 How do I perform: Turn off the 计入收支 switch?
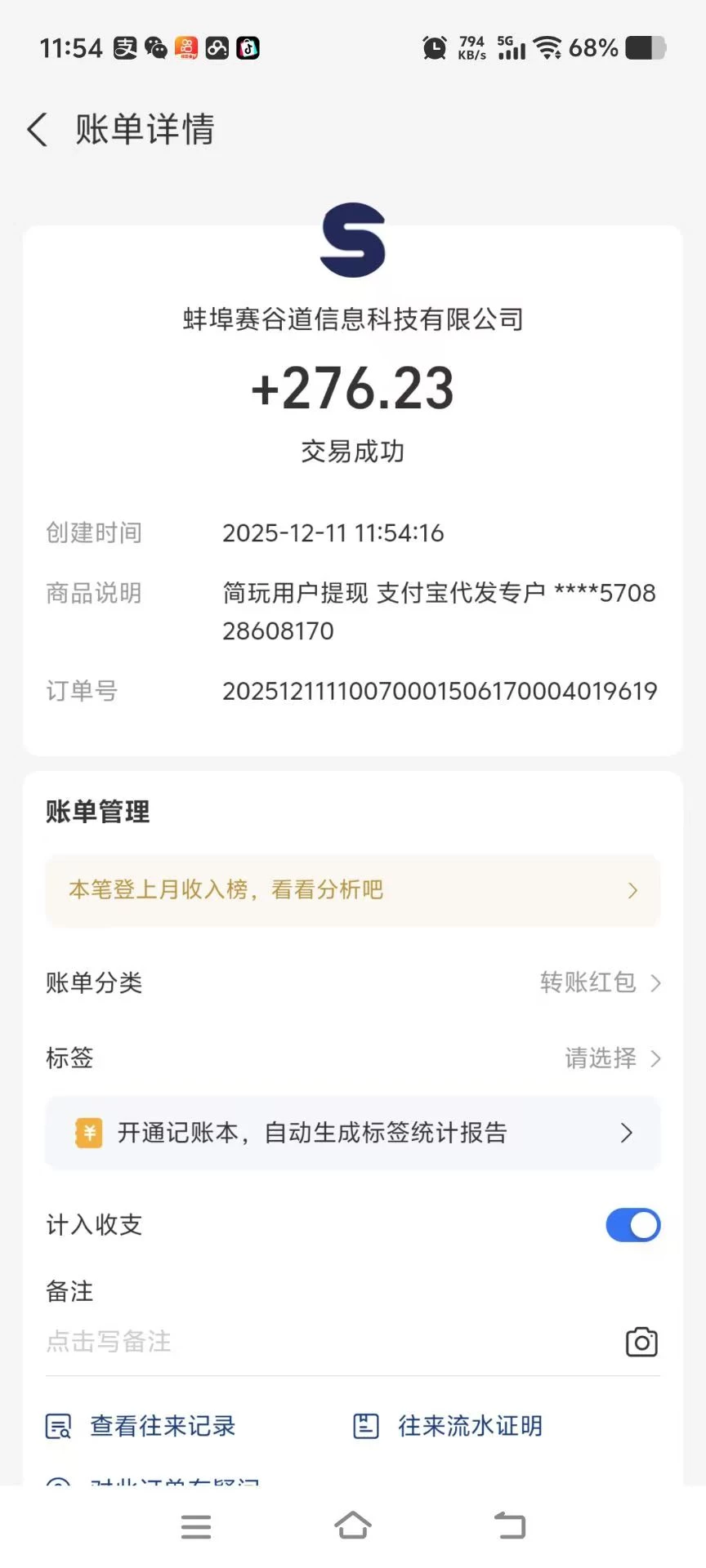coord(632,1225)
